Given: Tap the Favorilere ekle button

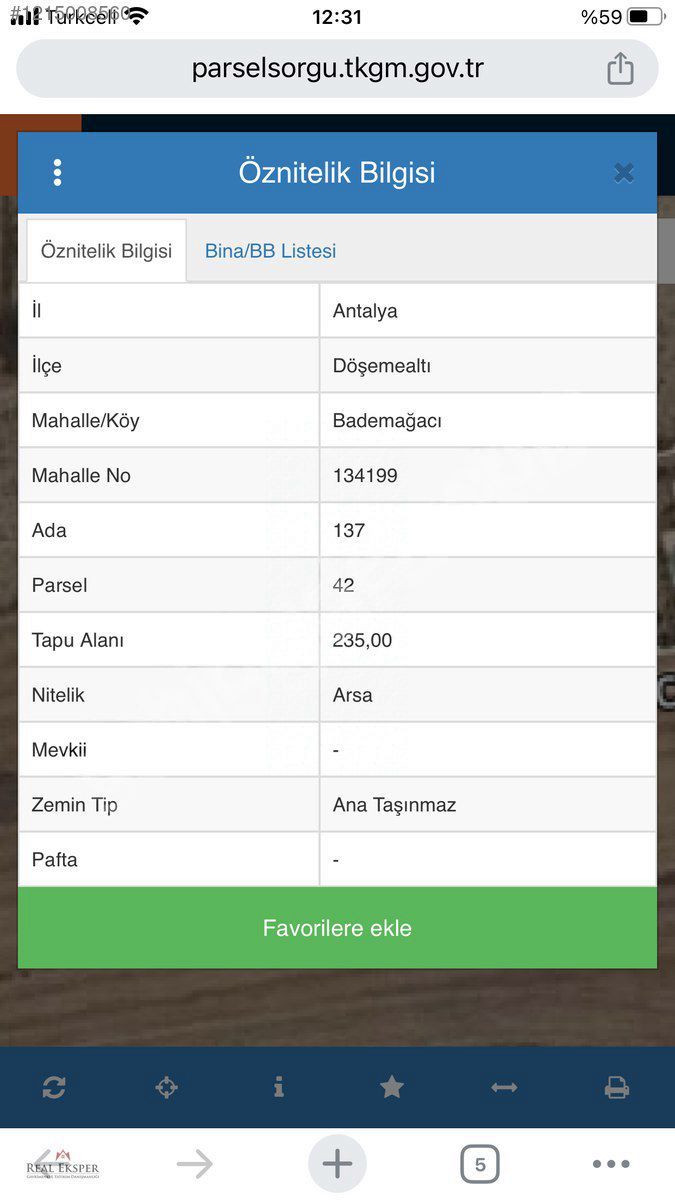Looking at the screenshot, I should coord(337,928).
